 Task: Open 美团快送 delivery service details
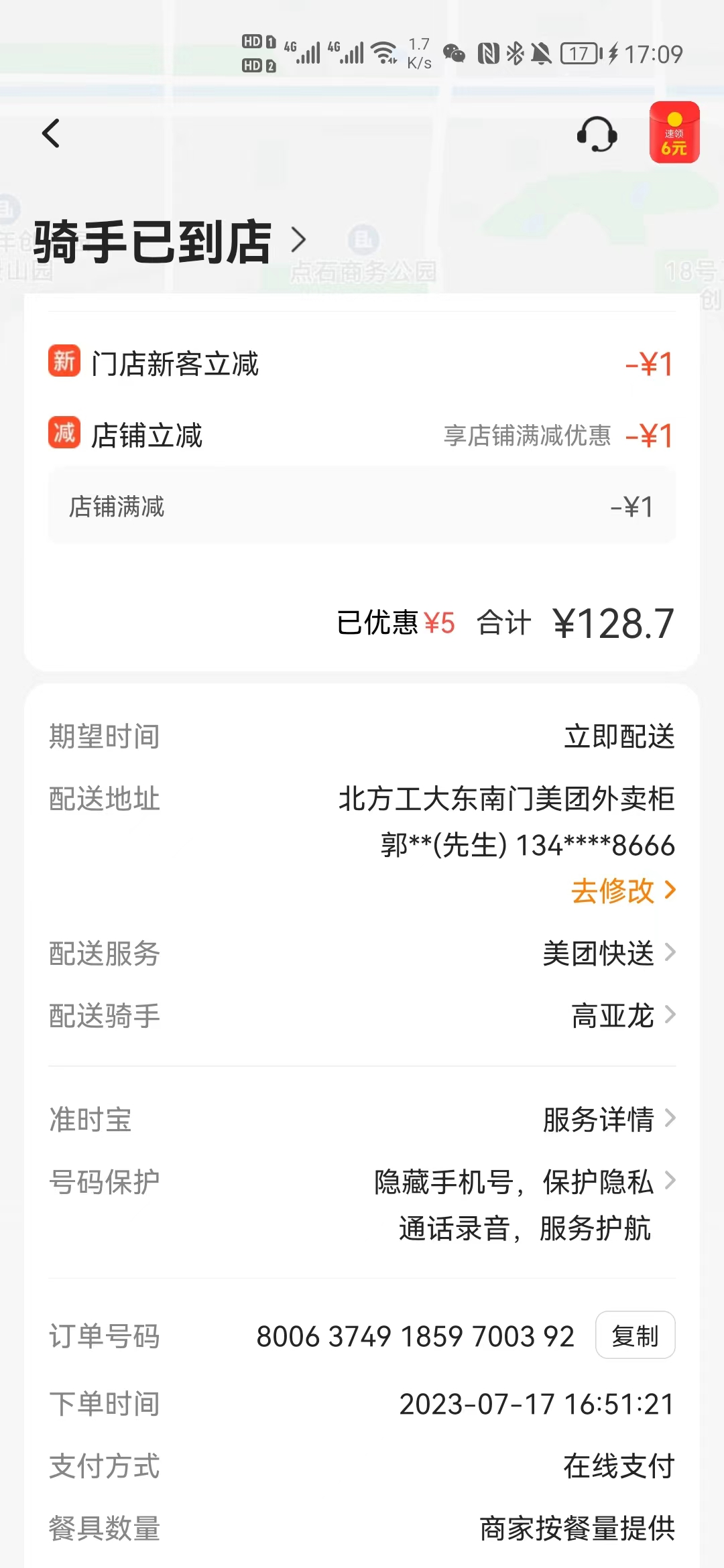608,953
